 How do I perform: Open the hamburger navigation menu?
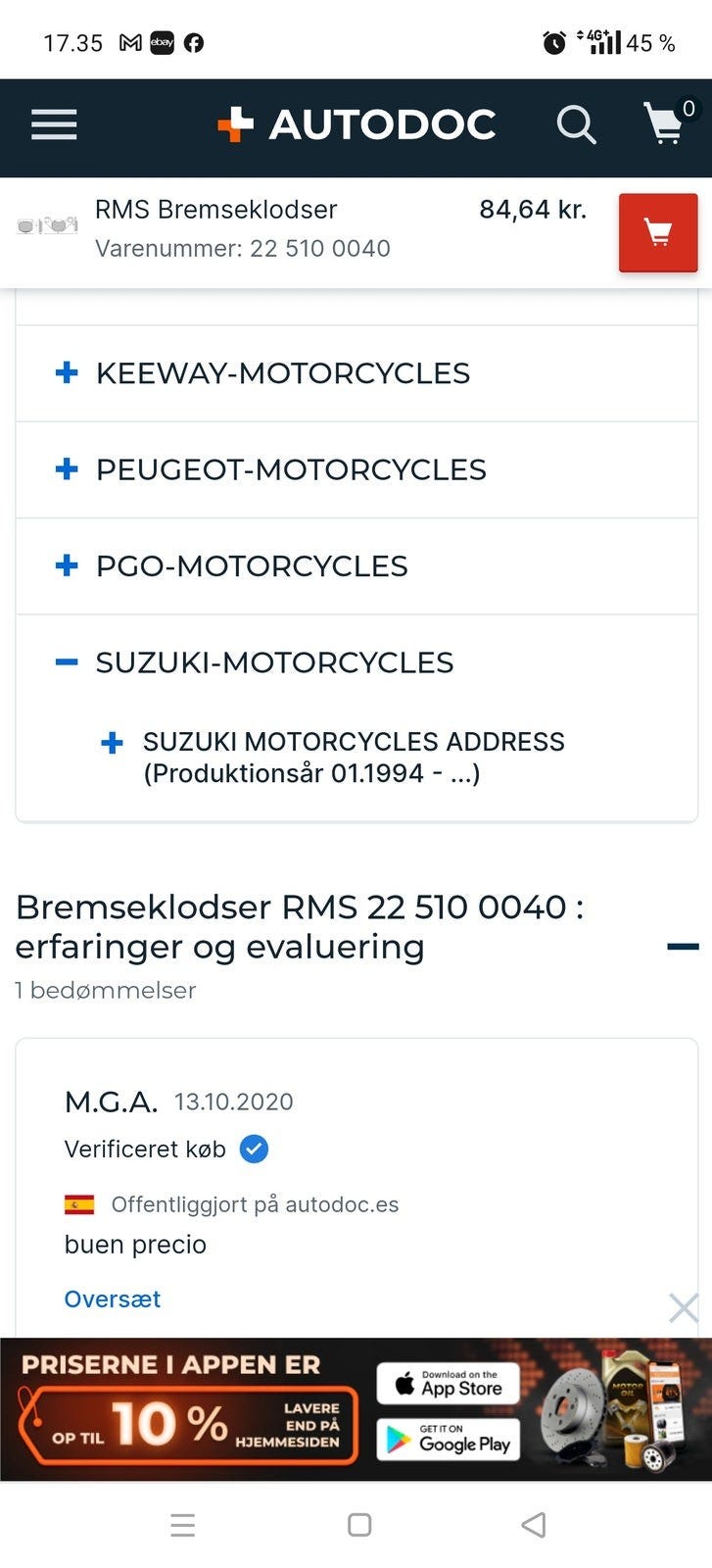pyautogui.click(x=54, y=124)
